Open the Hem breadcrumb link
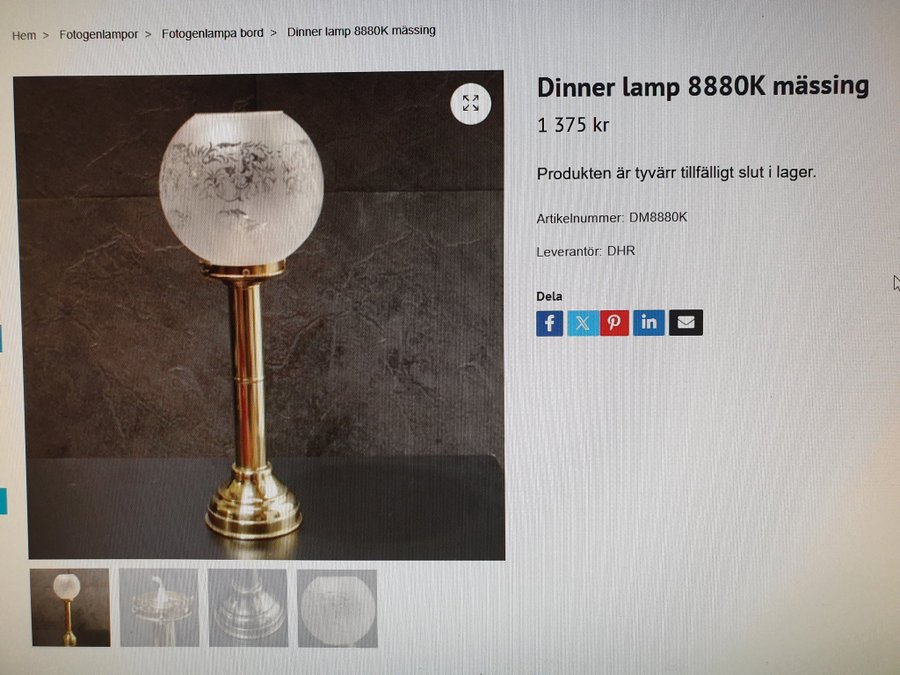Screen dimensions: 900x675 click(x=24, y=35)
